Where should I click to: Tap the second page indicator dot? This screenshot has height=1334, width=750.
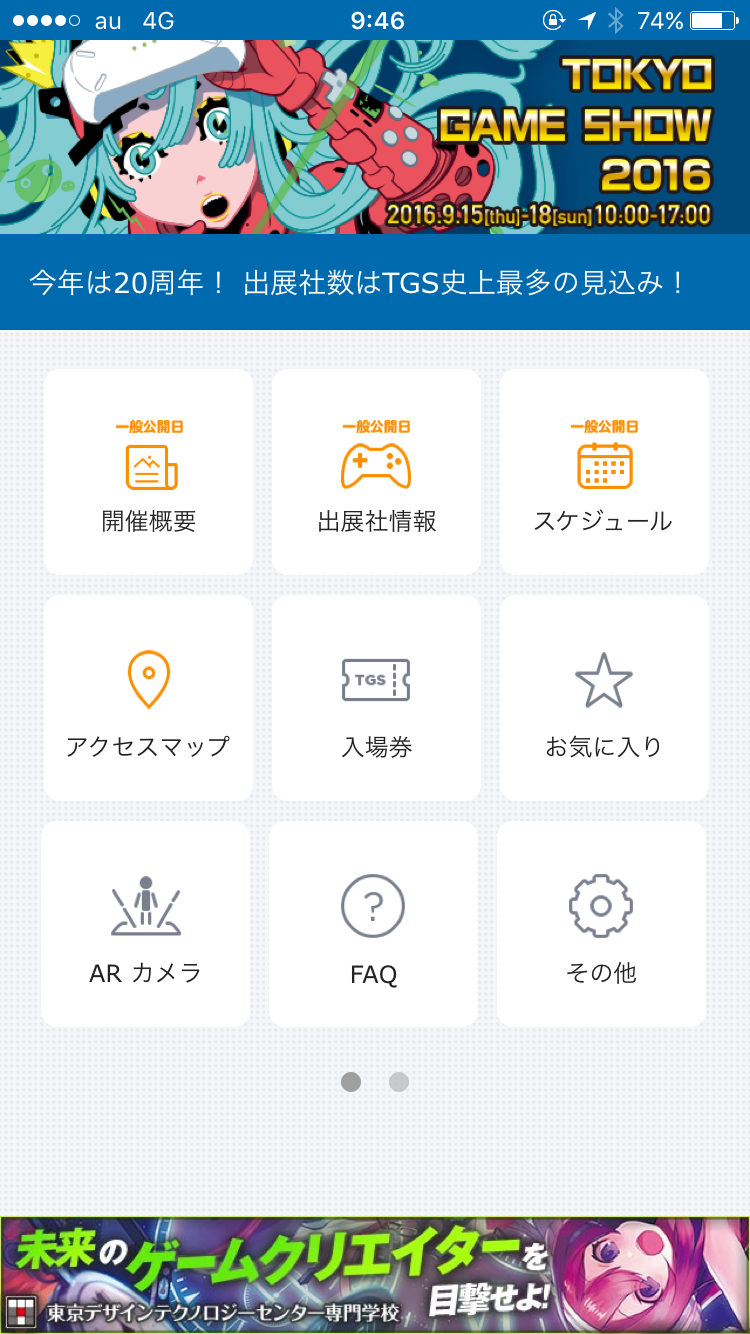pos(399,1082)
